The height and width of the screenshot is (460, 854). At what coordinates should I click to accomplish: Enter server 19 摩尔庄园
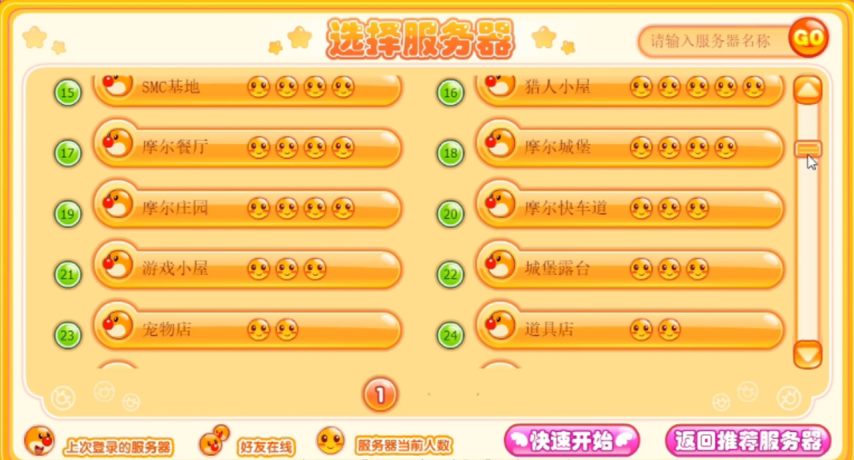pyautogui.click(x=246, y=208)
